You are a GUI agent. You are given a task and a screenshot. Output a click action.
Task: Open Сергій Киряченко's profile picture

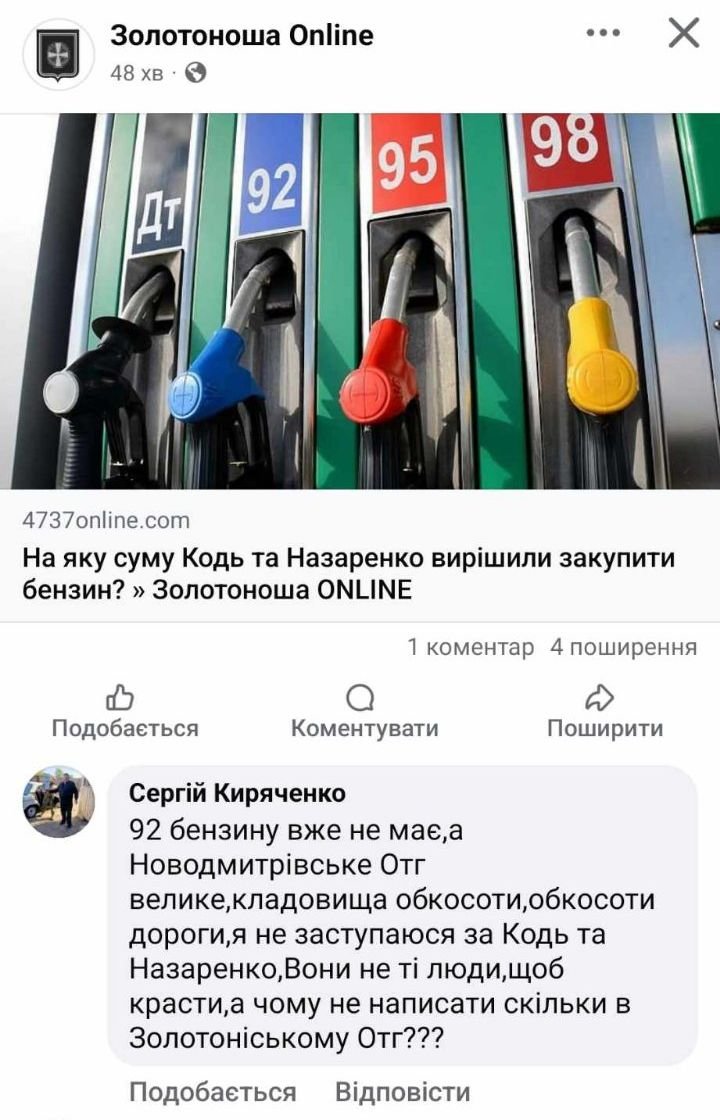[x=59, y=802]
